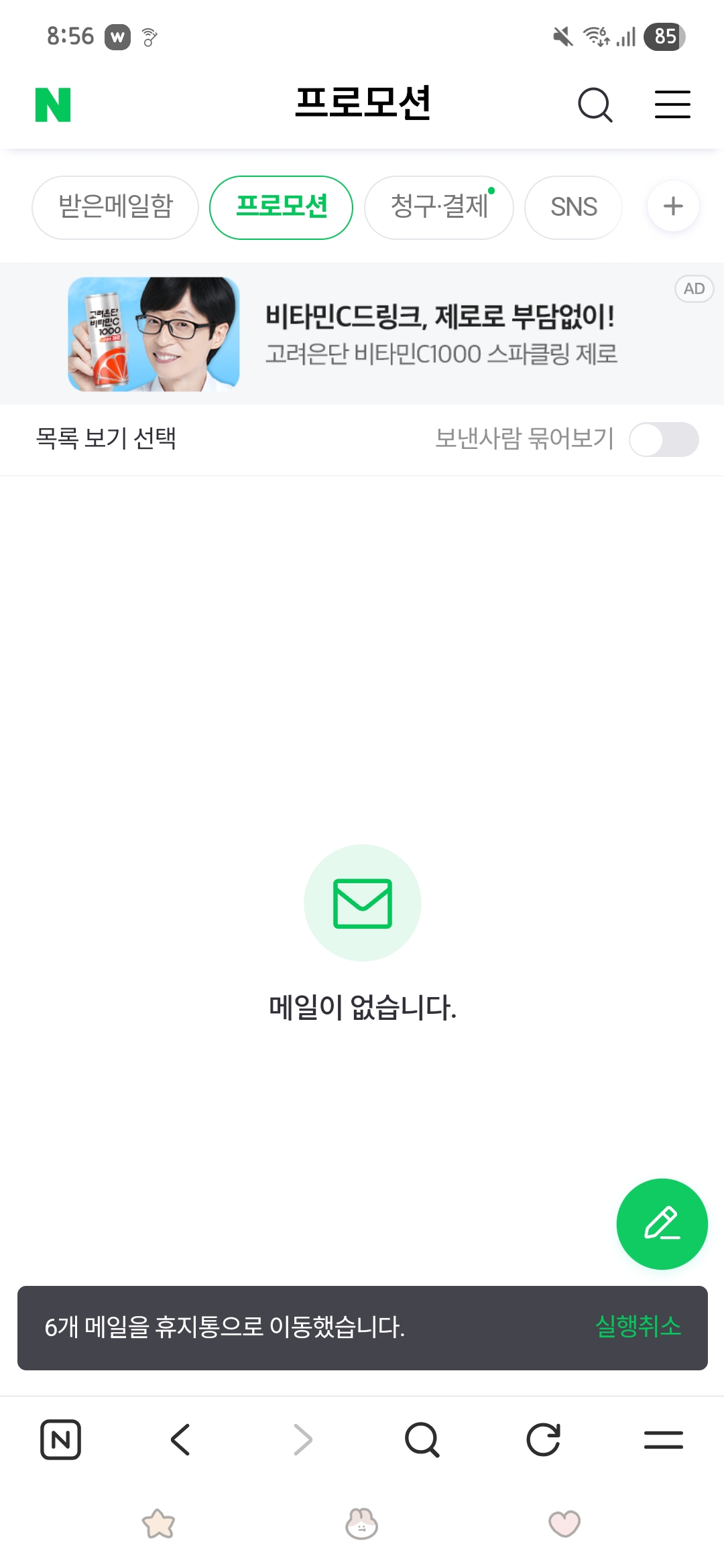This screenshot has height=1568, width=724.
Task: Open the browser menu with two lines
Action: click(x=663, y=1439)
